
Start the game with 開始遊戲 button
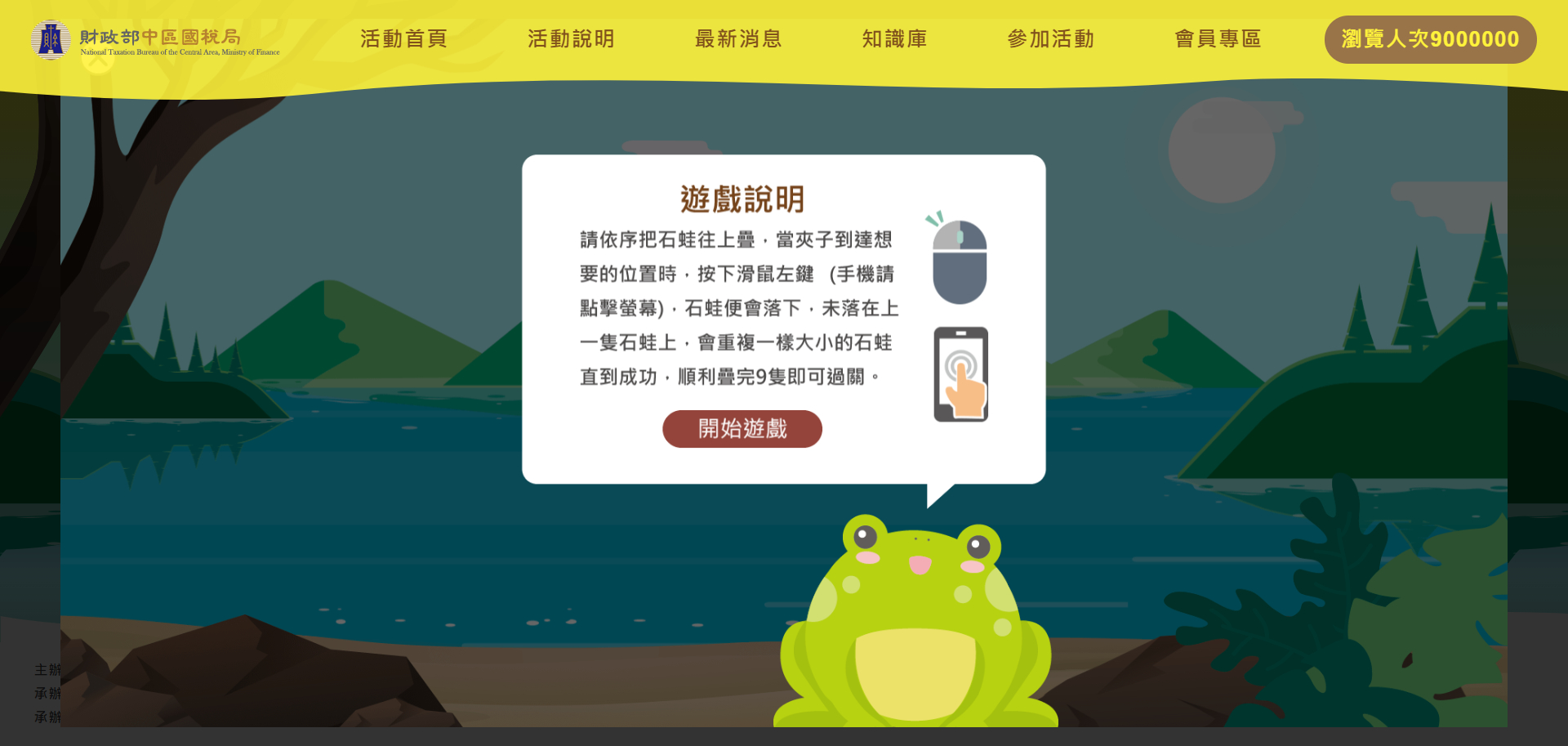click(x=742, y=429)
